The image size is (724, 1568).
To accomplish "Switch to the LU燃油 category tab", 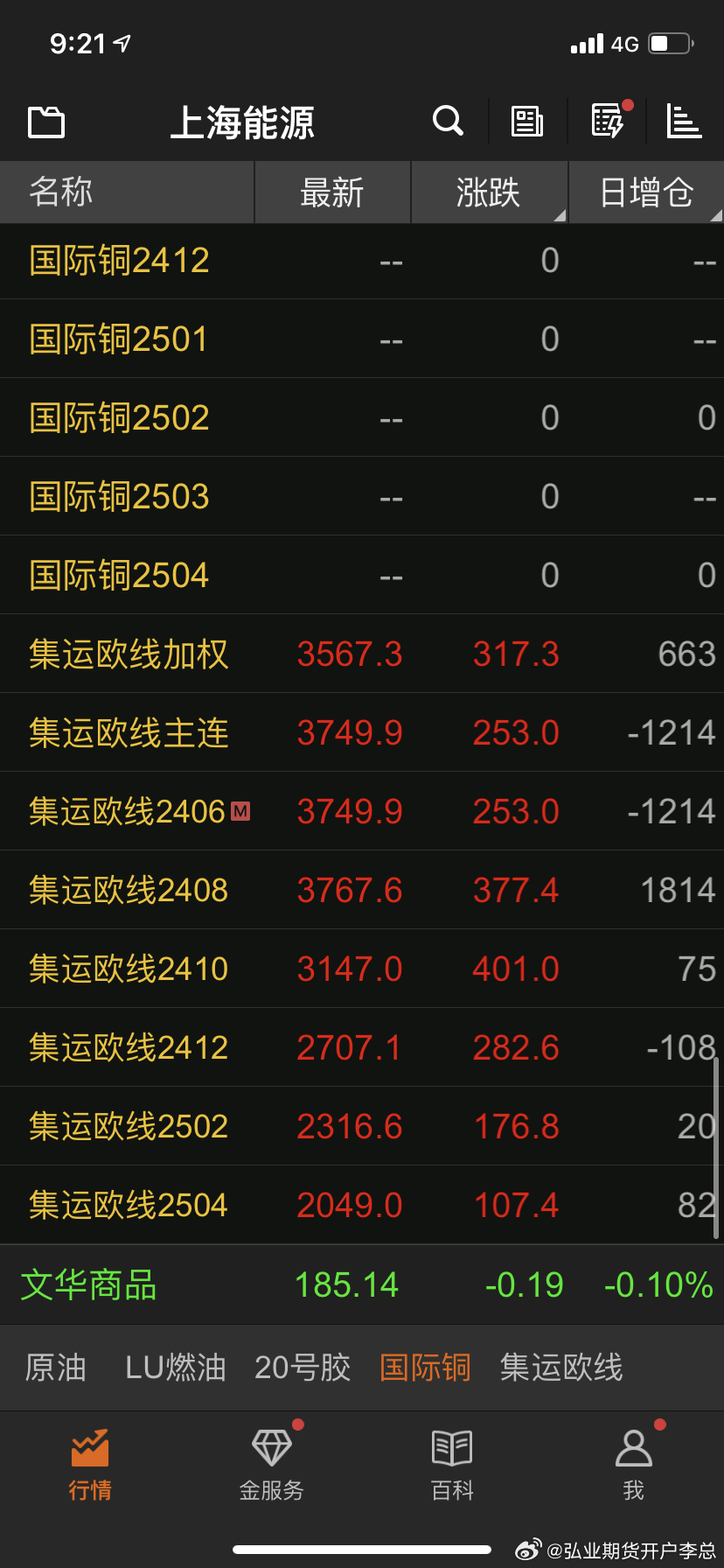I will click(176, 1367).
